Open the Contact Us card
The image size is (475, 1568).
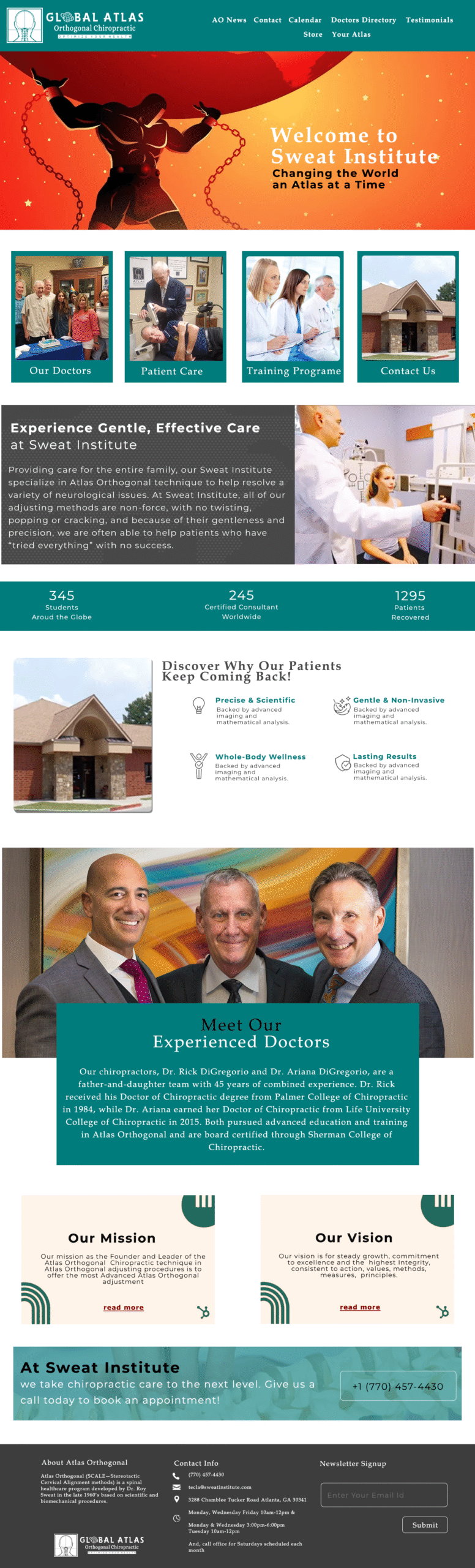click(x=408, y=316)
